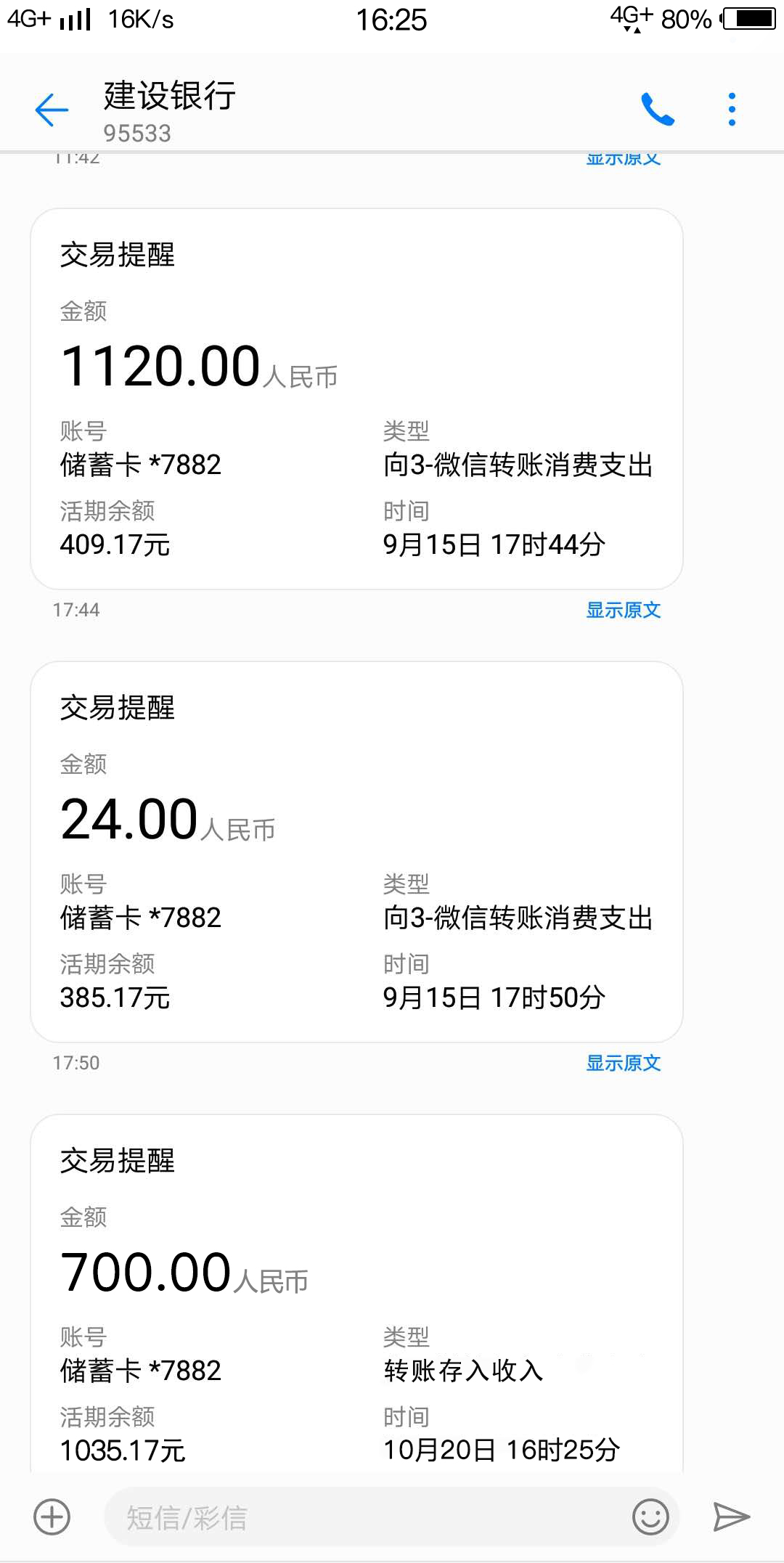Open the 700.00 transaction reminder card
This screenshot has height=1563, width=784.
(356, 1294)
